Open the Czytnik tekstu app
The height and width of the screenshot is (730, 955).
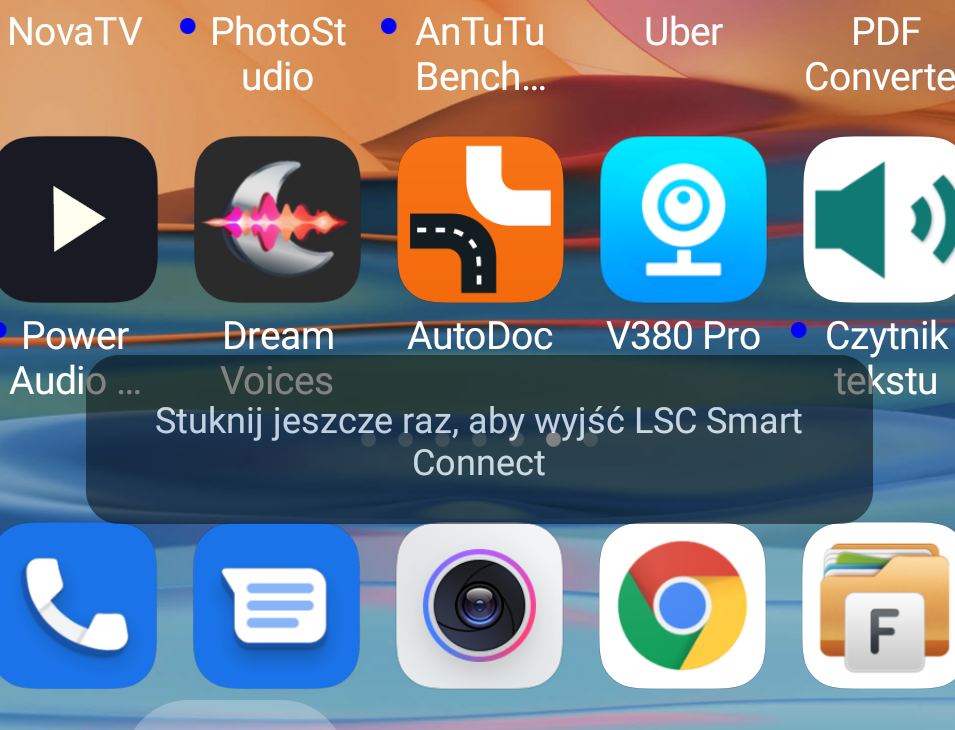click(x=880, y=220)
